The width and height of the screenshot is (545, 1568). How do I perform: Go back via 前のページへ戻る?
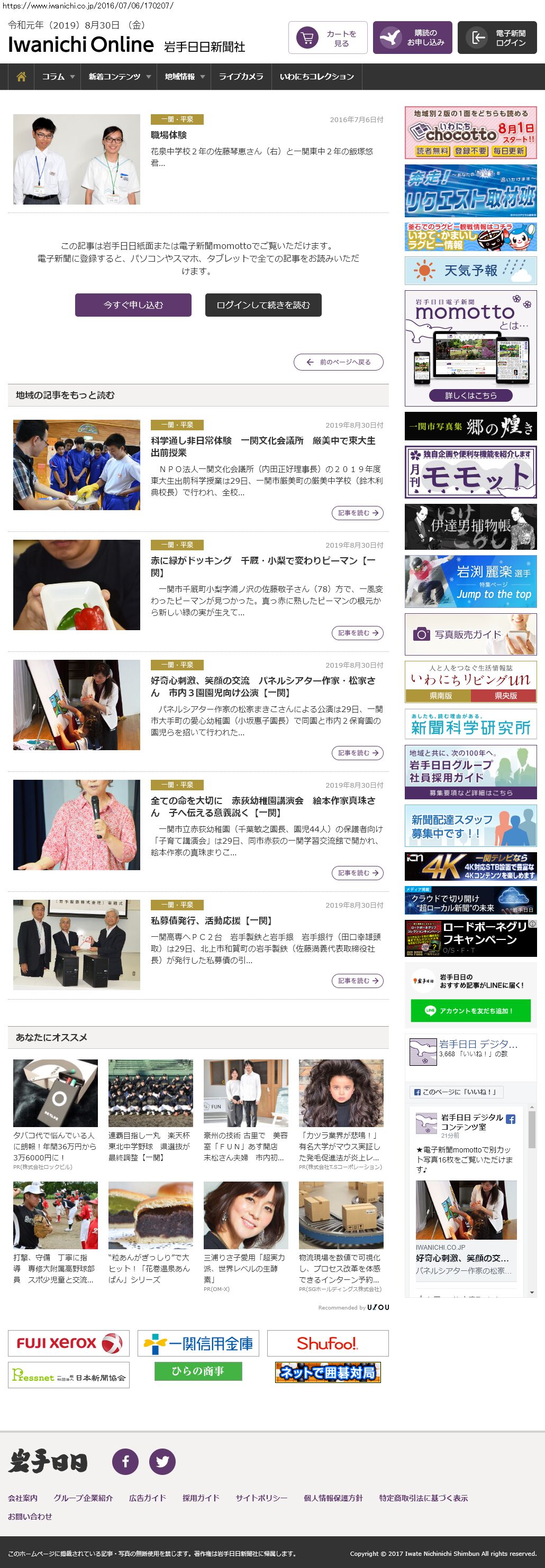pos(339,362)
